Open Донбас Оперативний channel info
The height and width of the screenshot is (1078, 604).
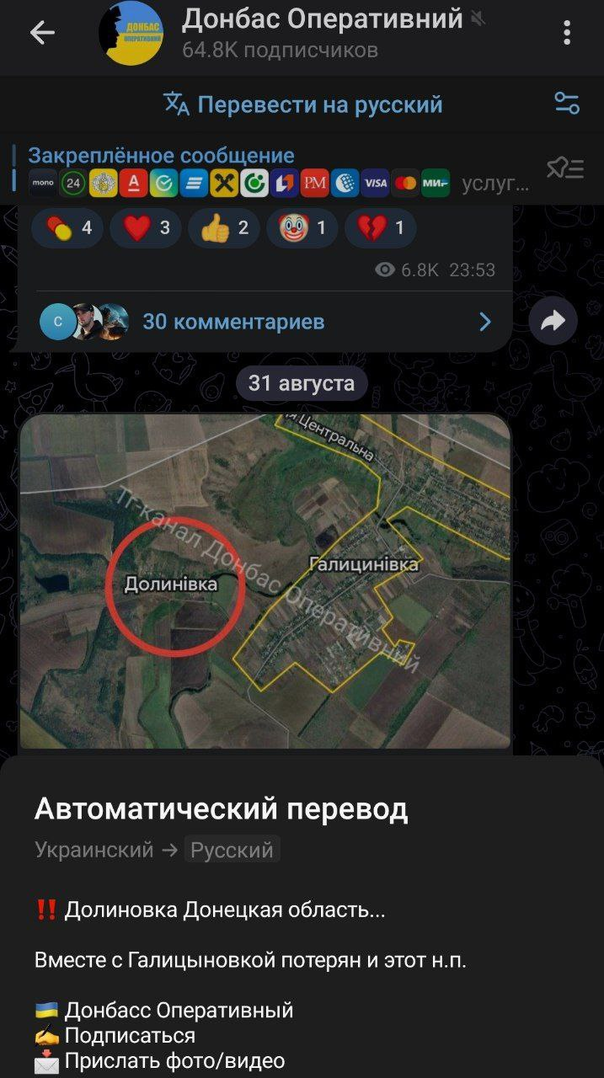click(x=322, y=32)
